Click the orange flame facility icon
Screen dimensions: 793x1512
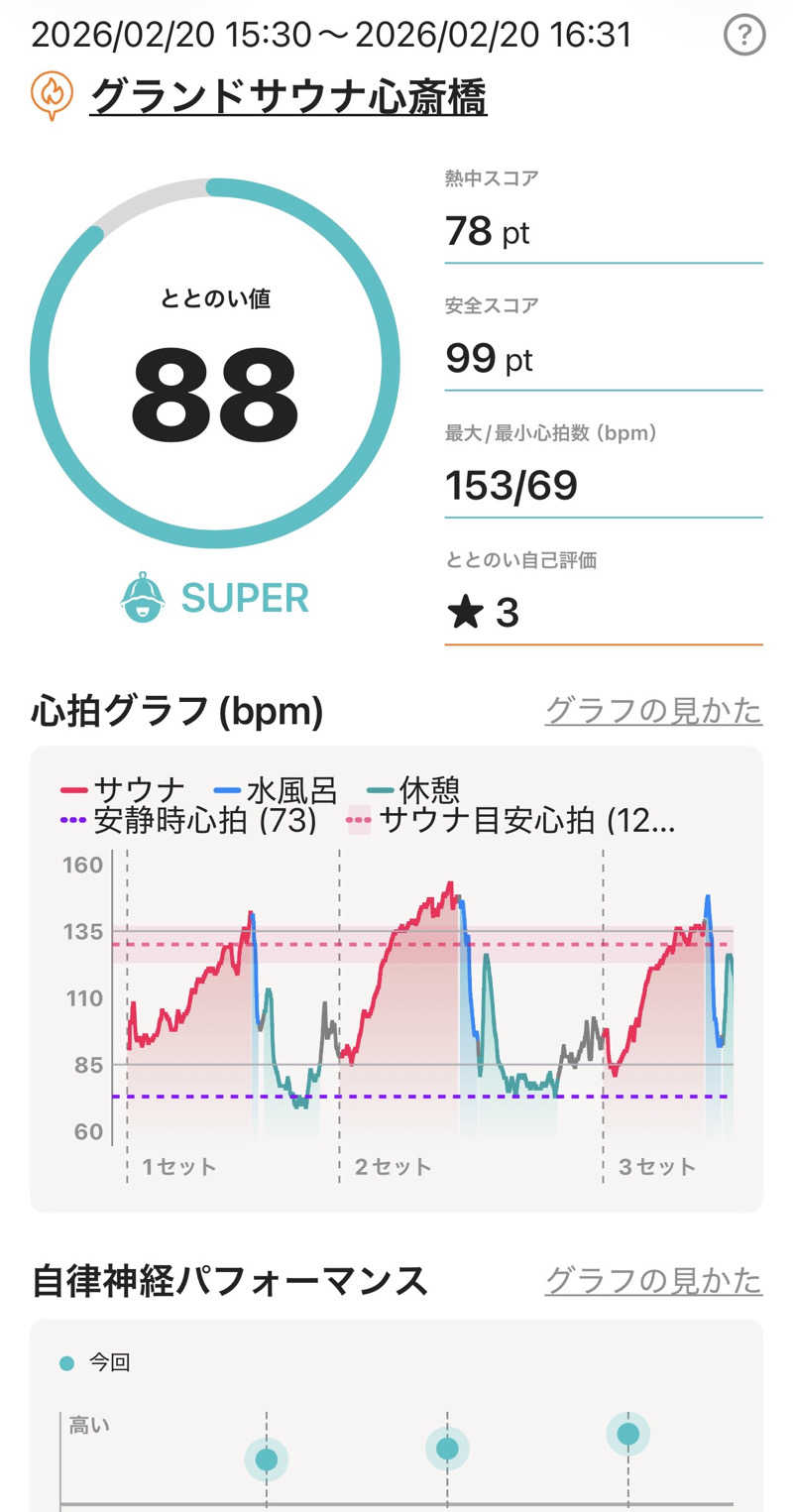click(52, 91)
